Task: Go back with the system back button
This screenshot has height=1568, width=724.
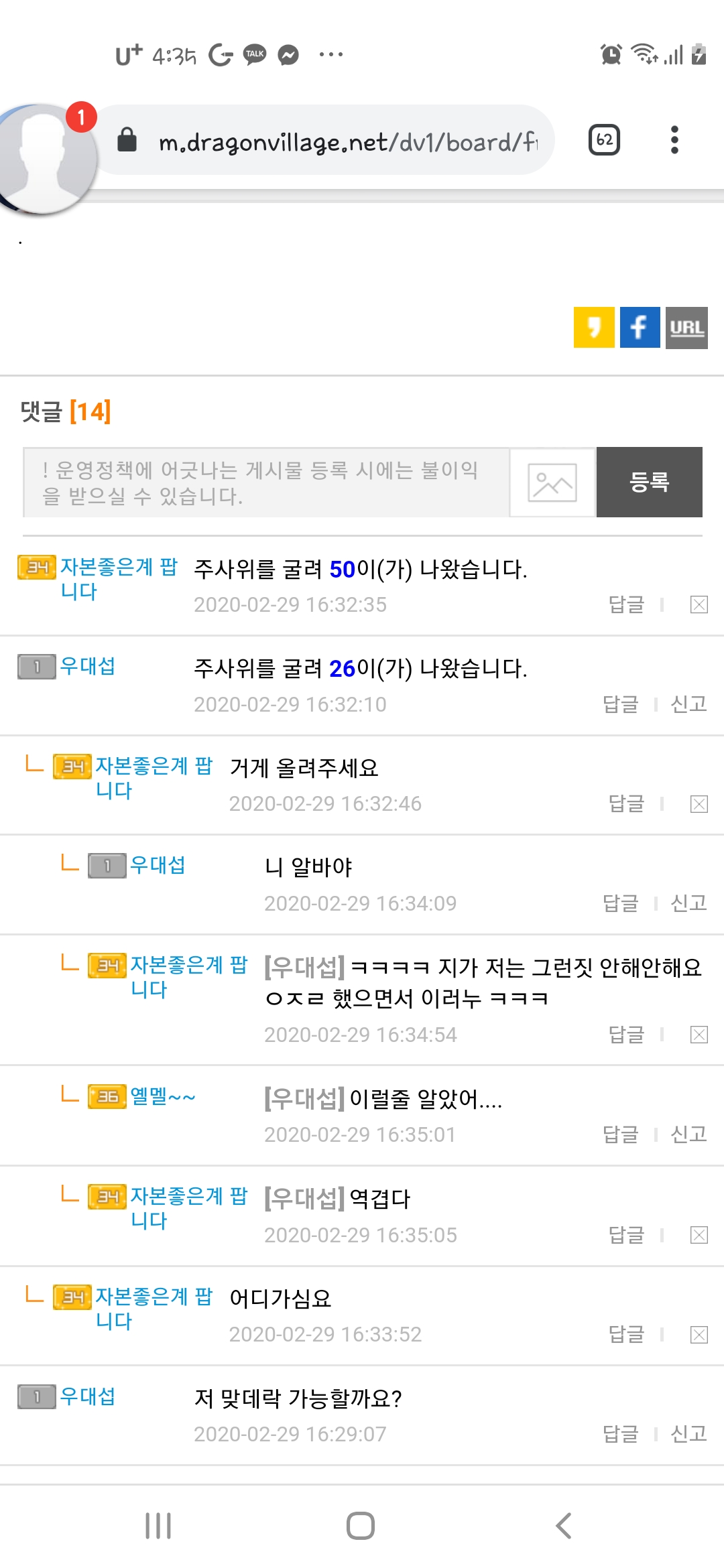Action: [564, 1526]
